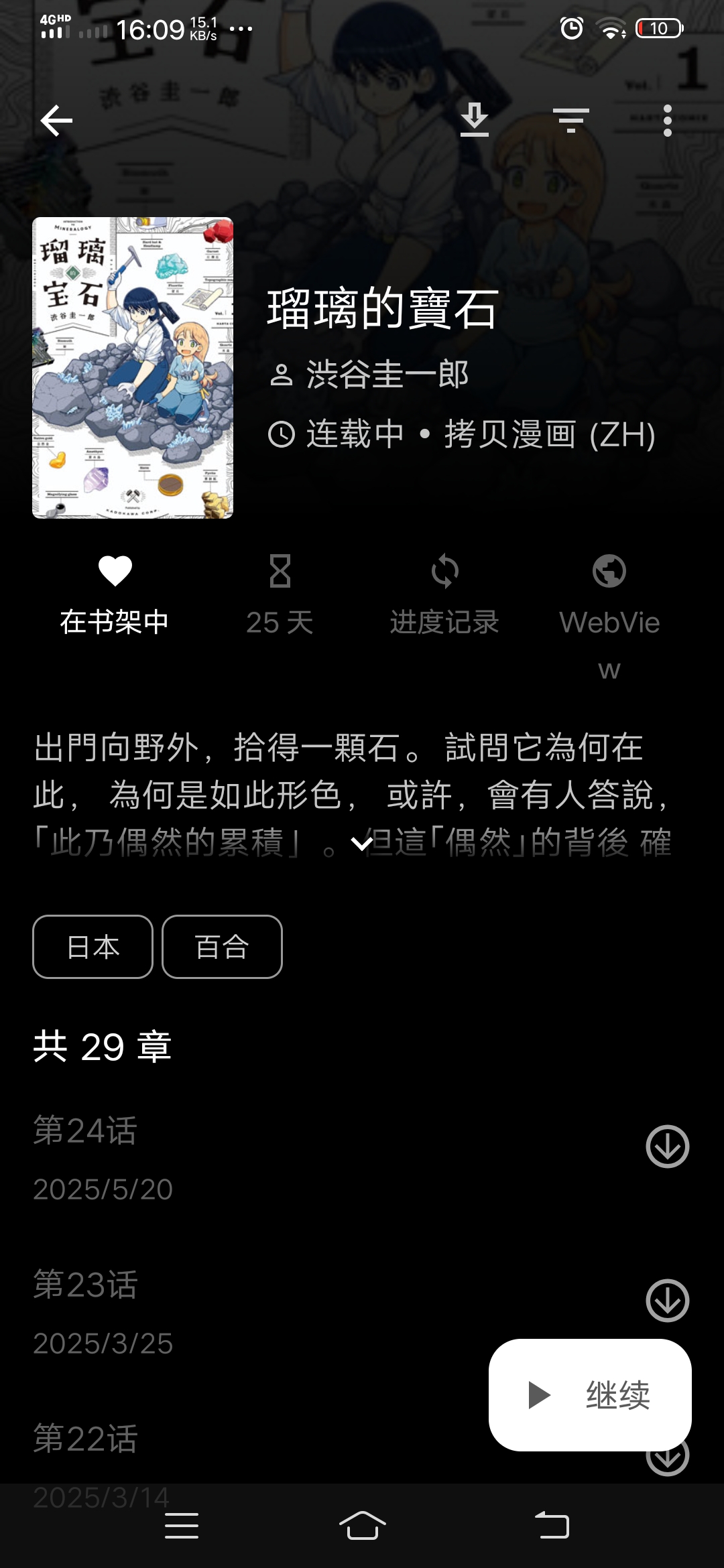Open the download options icon in toolbar
724x1568 pixels.
[475, 121]
